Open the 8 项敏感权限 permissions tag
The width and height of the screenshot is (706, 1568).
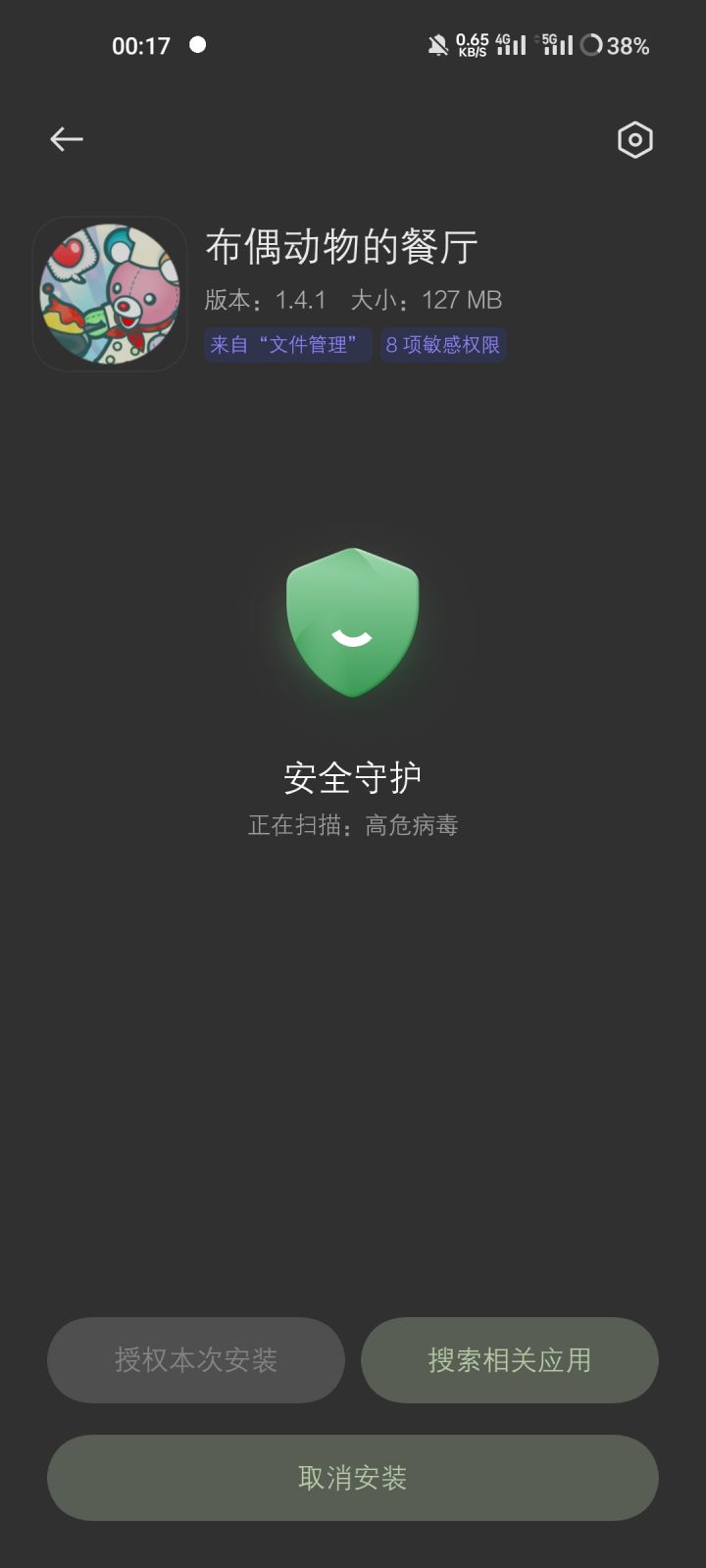click(443, 345)
